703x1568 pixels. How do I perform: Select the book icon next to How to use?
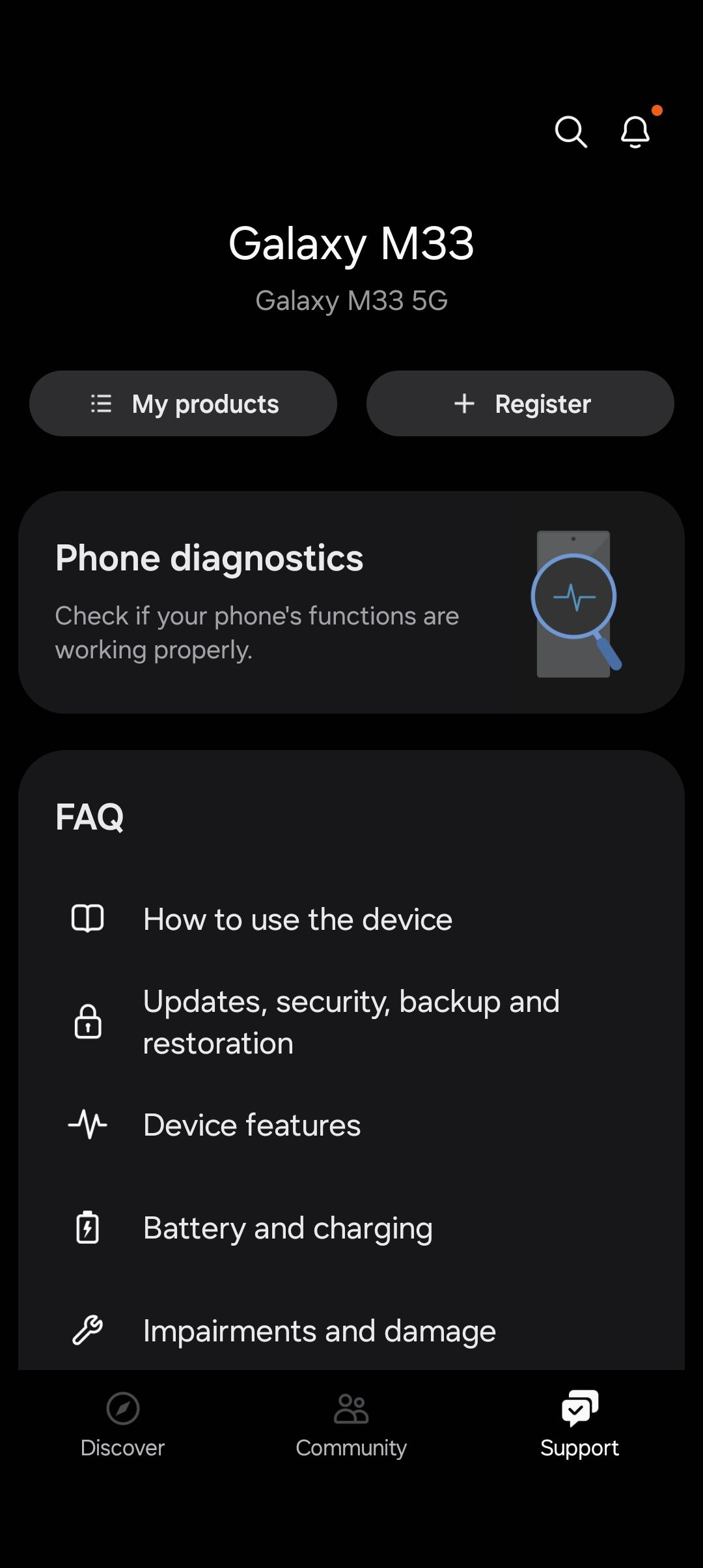(x=88, y=919)
